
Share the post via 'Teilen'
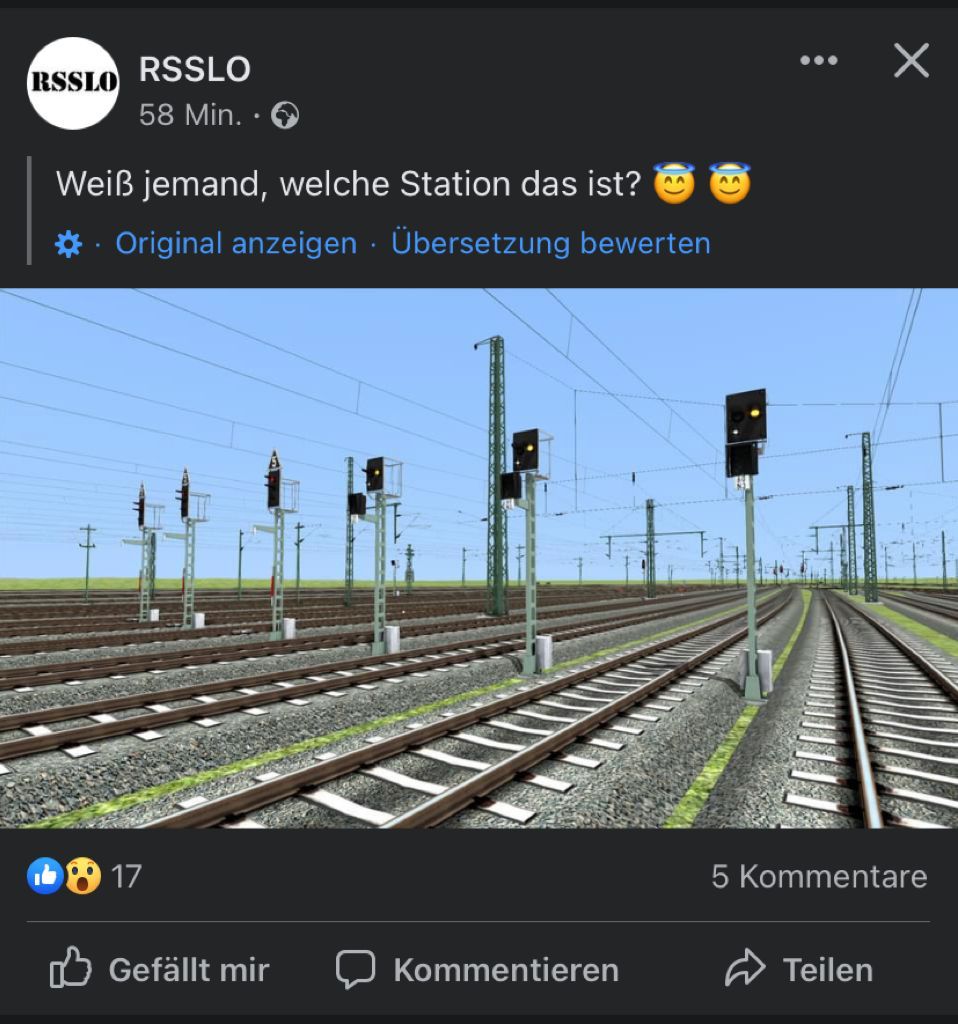pos(798,969)
